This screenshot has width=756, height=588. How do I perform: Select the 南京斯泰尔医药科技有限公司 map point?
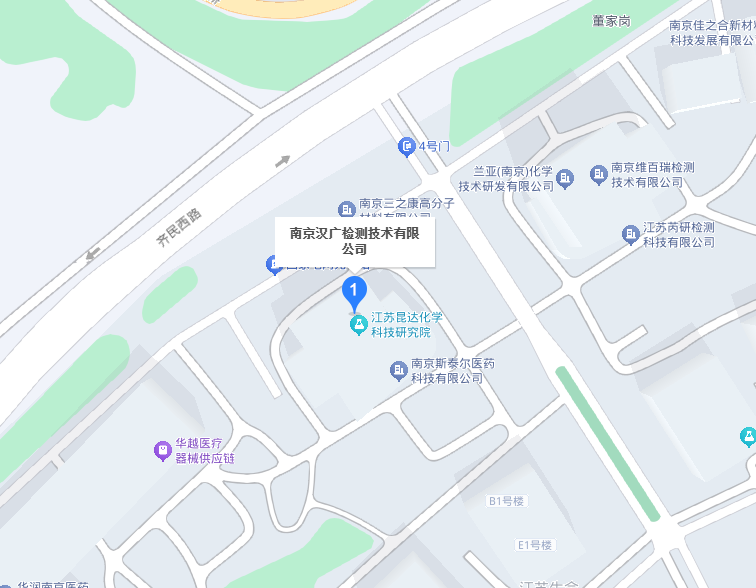click(x=398, y=371)
